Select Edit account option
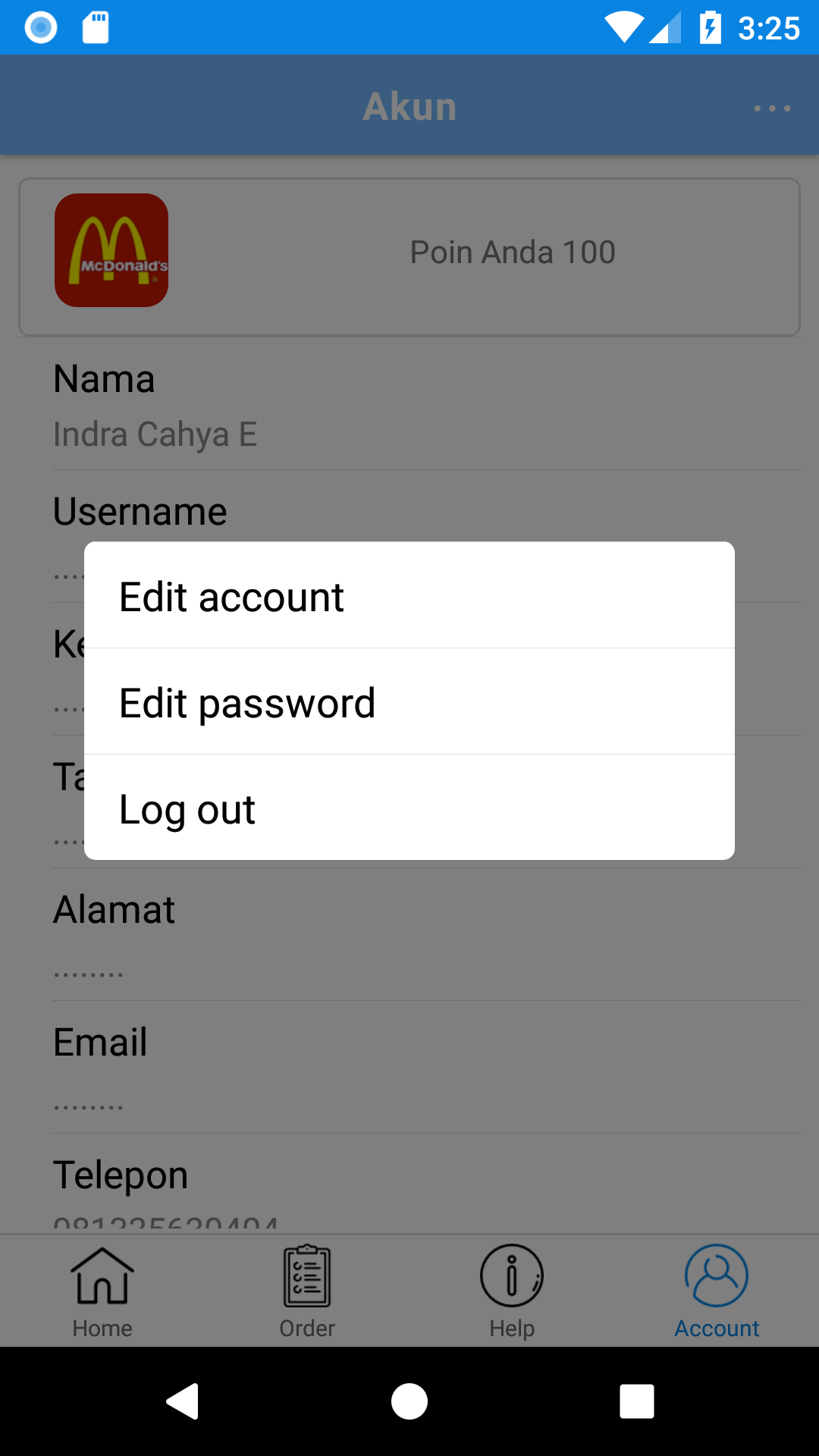Viewport: 819px width, 1456px height. click(409, 597)
